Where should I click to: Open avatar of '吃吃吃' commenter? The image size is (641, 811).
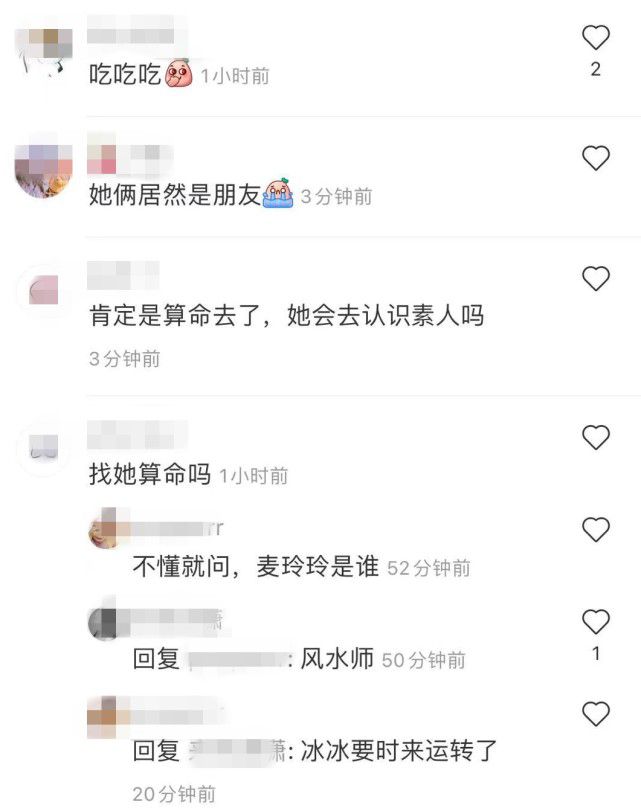coord(43,50)
